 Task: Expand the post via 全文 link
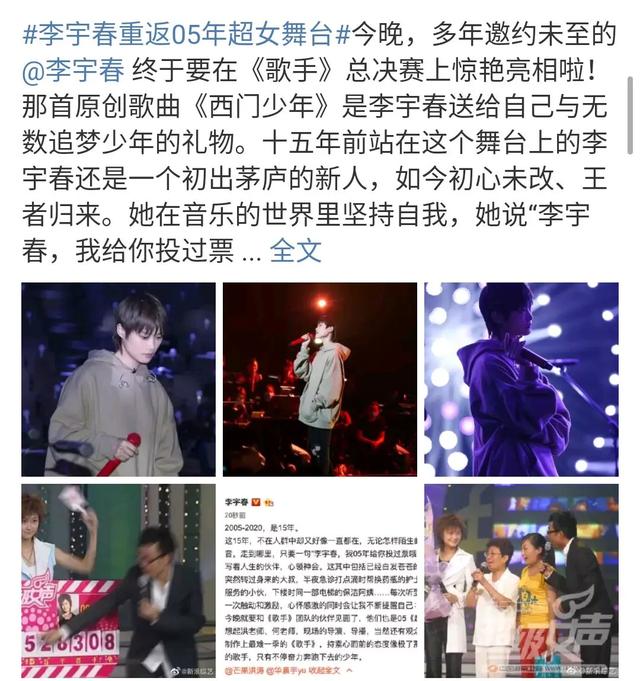(296, 249)
